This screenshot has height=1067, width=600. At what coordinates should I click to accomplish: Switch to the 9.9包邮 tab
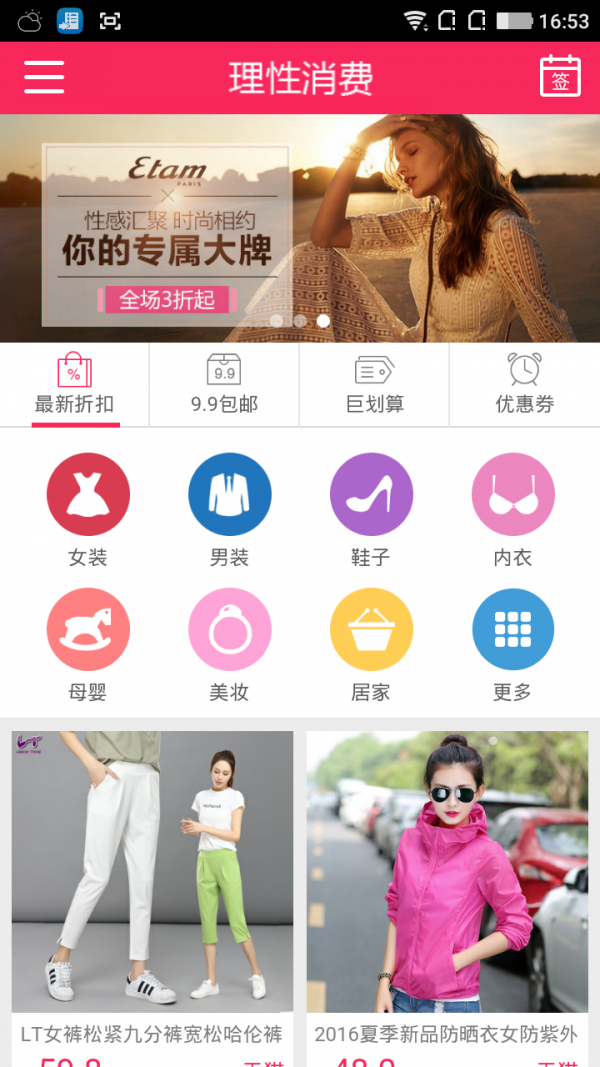[224, 385]
